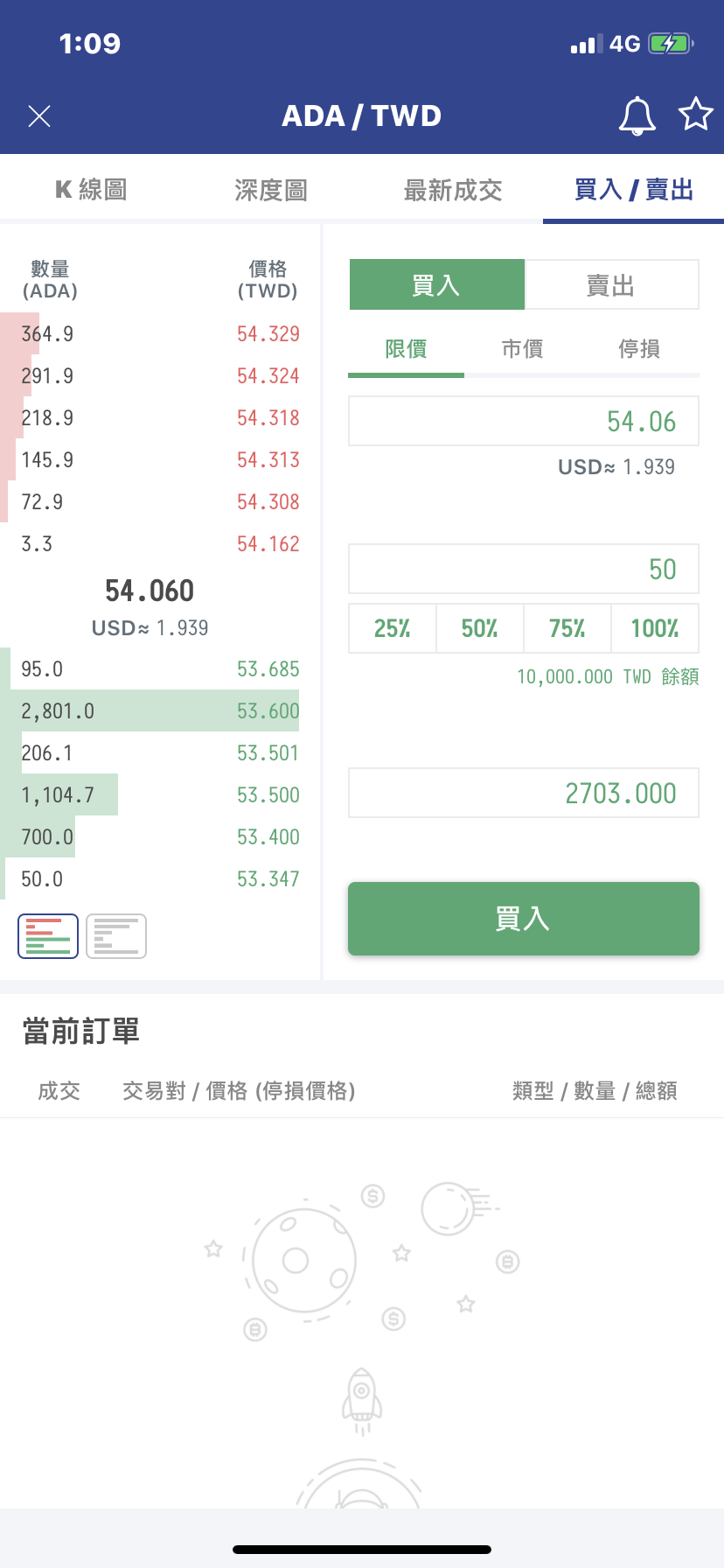The image size is (724, 1568).
Task: Choose the 停損 order type
Action: (639, 350)
